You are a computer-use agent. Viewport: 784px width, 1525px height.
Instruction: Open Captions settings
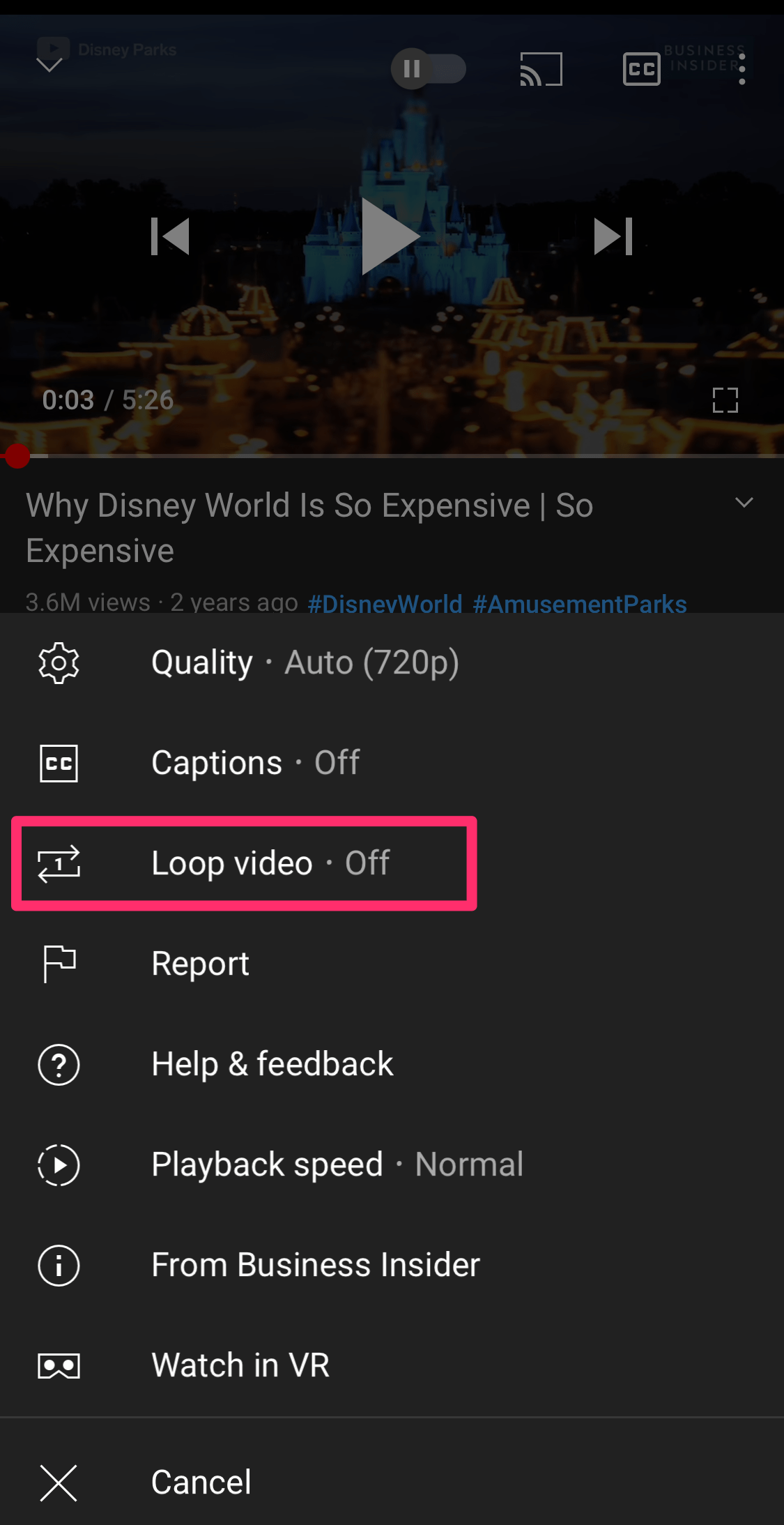pos(392,763)
